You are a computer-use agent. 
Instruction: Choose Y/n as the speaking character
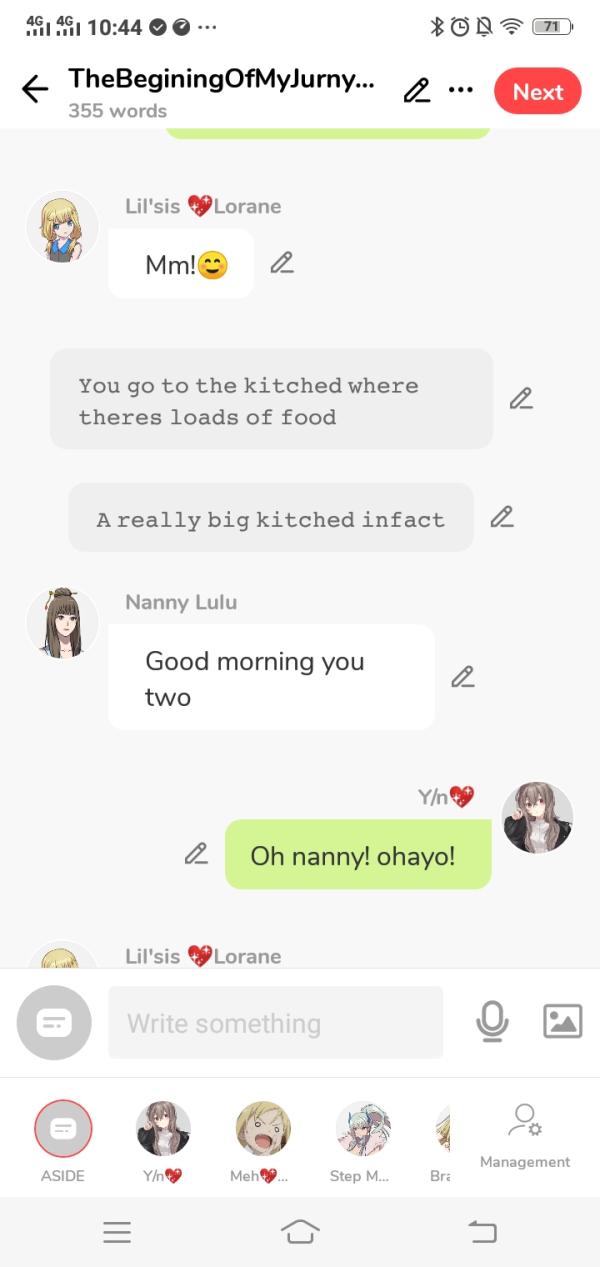coord(162,1129)
